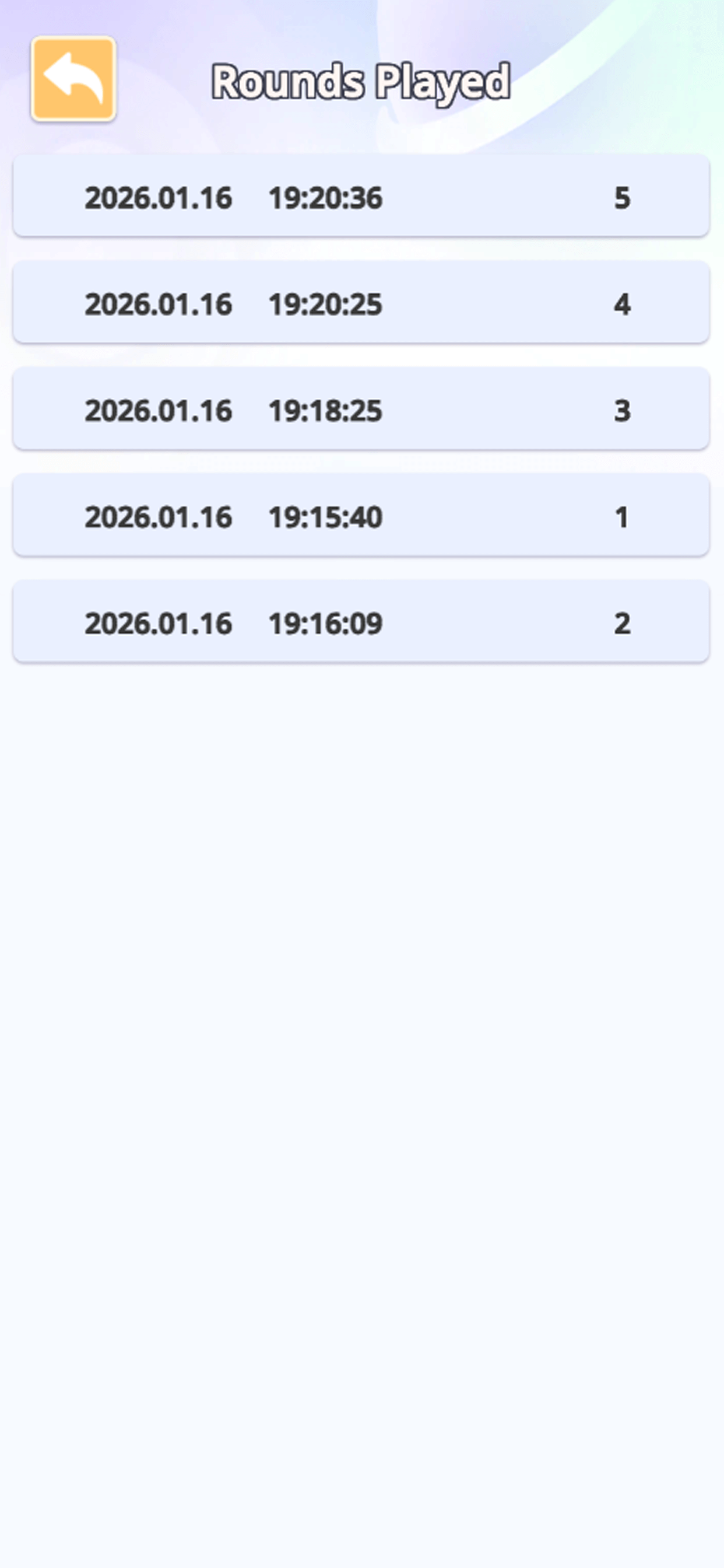Click round number 5 in the first row
724x1568 pixels.
[x=623, y=196]
